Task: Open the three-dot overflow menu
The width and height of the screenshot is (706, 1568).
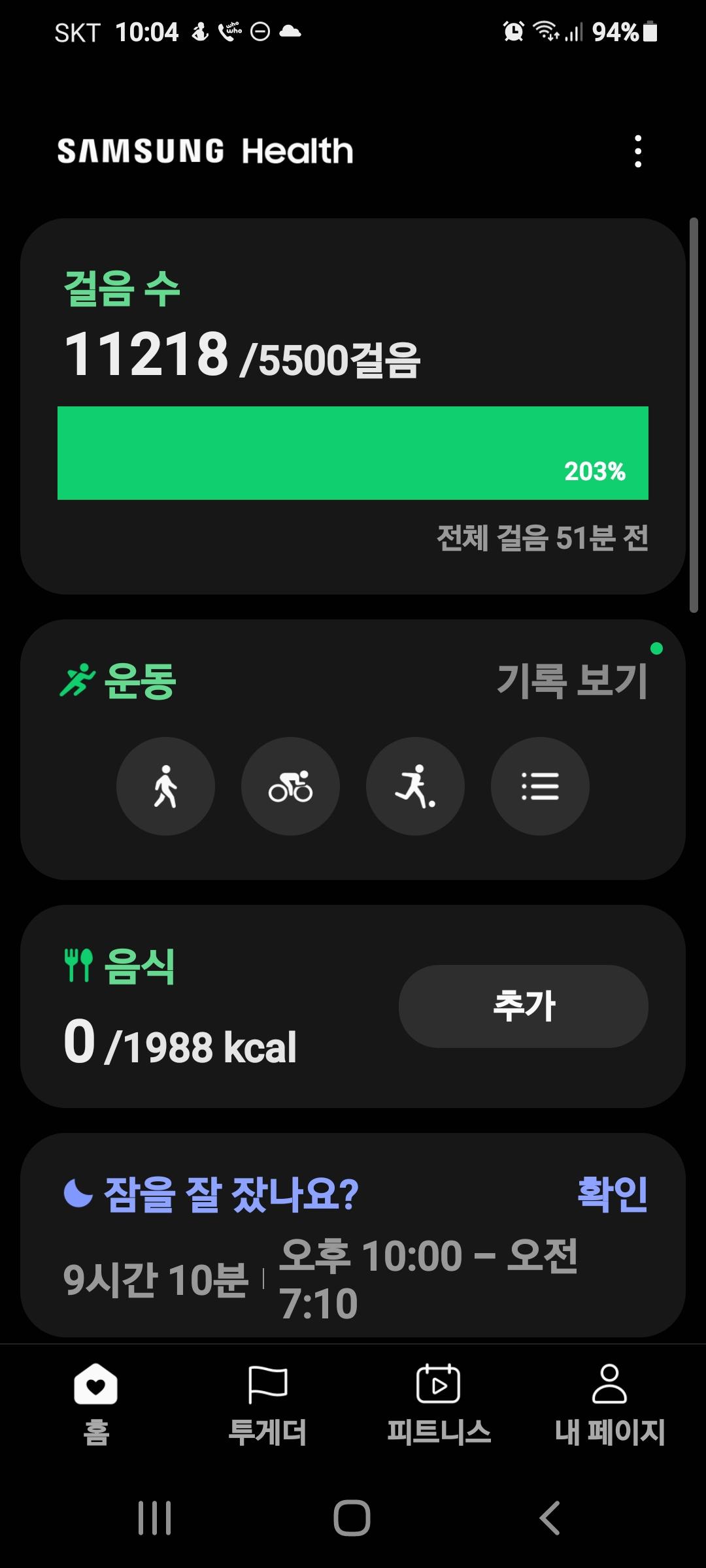Action: (638, 152)
